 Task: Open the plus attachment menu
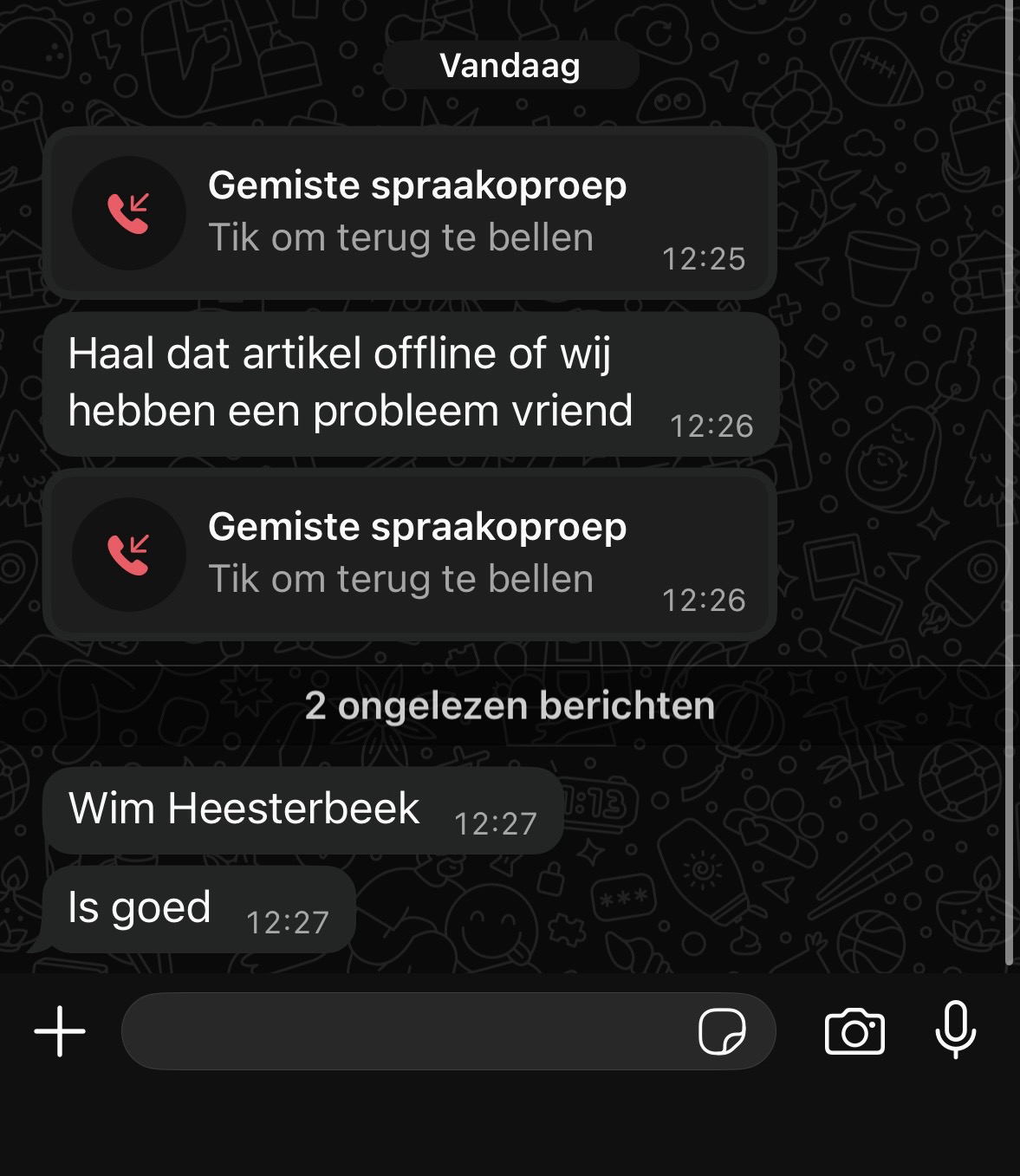click(x=60, y=1031)
